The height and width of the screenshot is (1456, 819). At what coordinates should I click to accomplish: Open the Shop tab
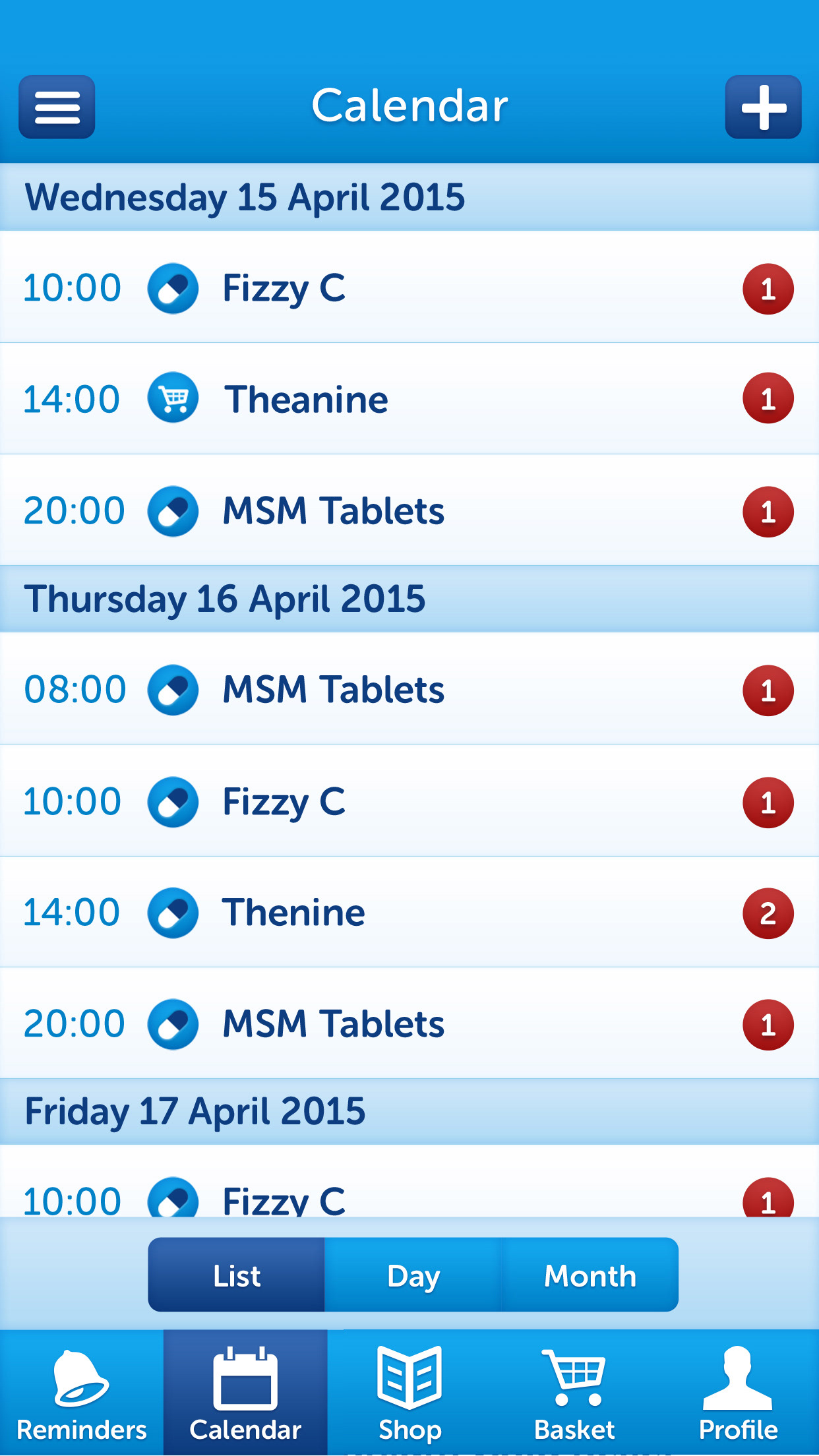[x=409, y=1393]
